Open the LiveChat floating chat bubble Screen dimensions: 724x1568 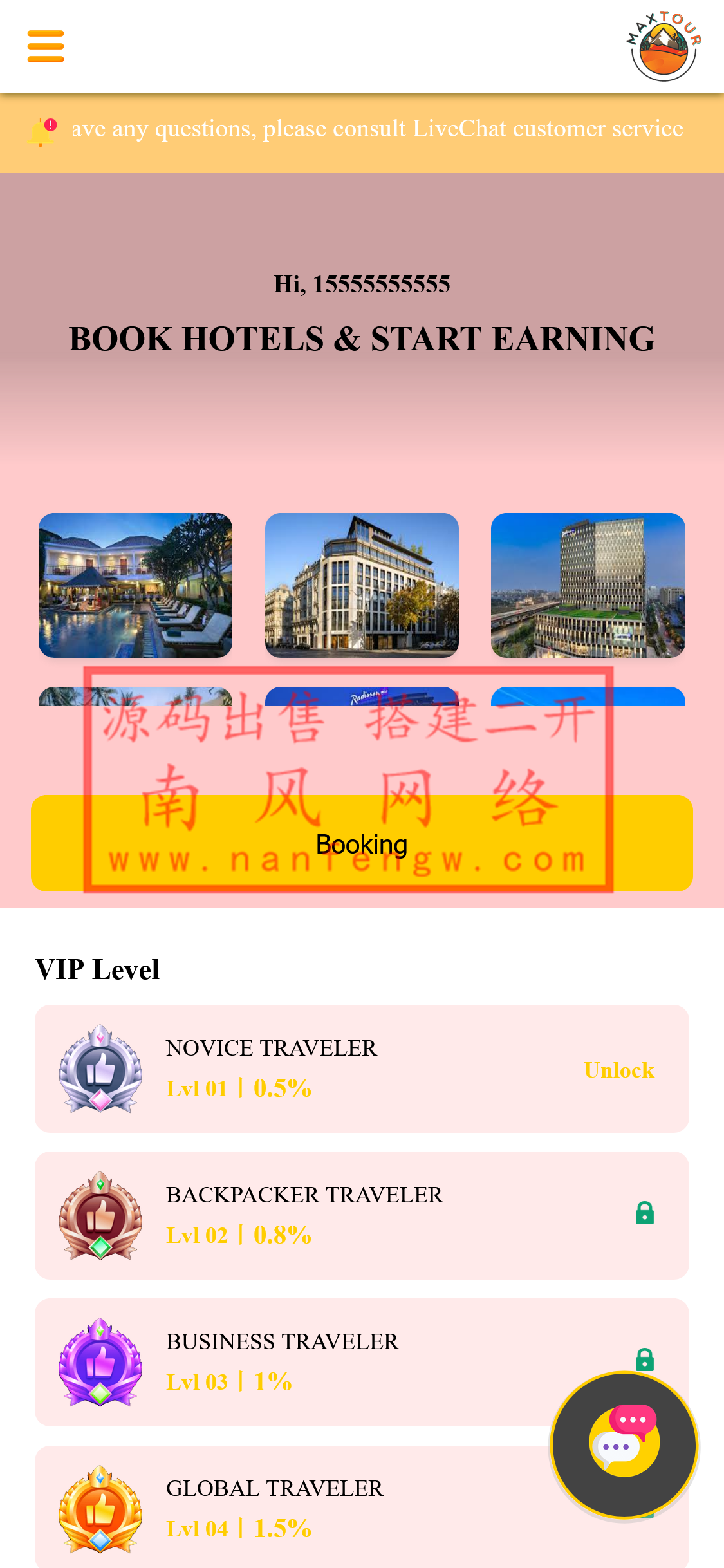(624, 1445)
